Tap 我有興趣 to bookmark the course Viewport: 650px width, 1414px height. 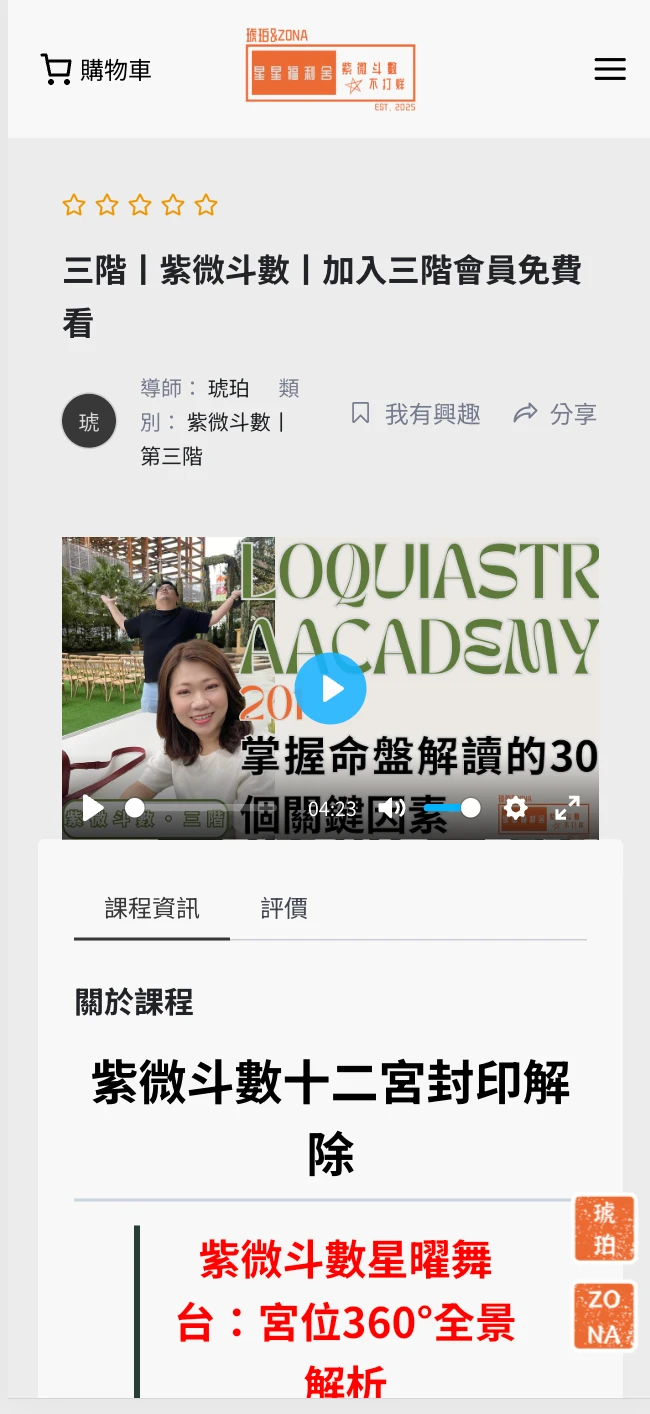point(416,414)
